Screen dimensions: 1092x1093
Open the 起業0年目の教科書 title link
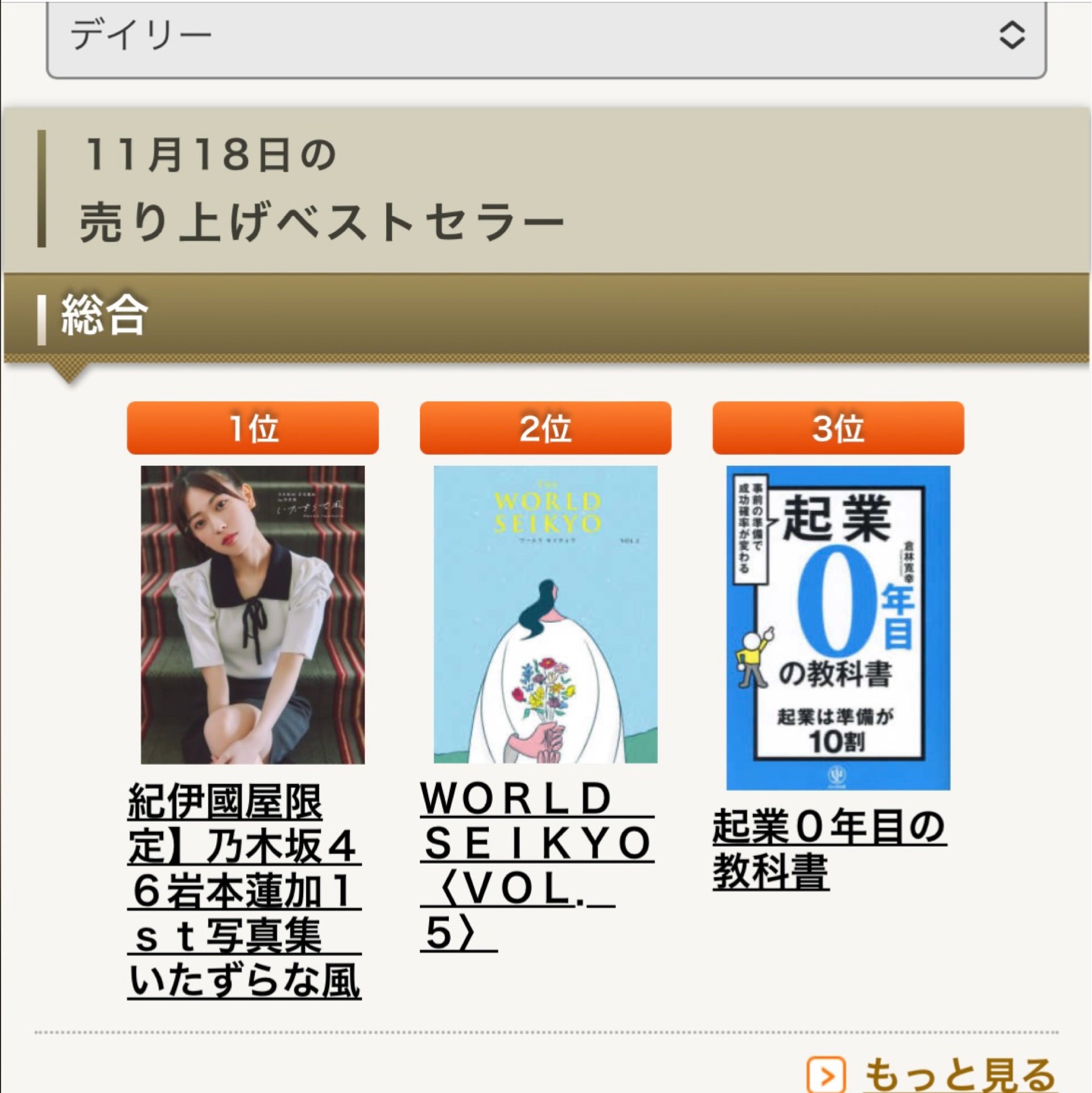[x=829, y=849]
